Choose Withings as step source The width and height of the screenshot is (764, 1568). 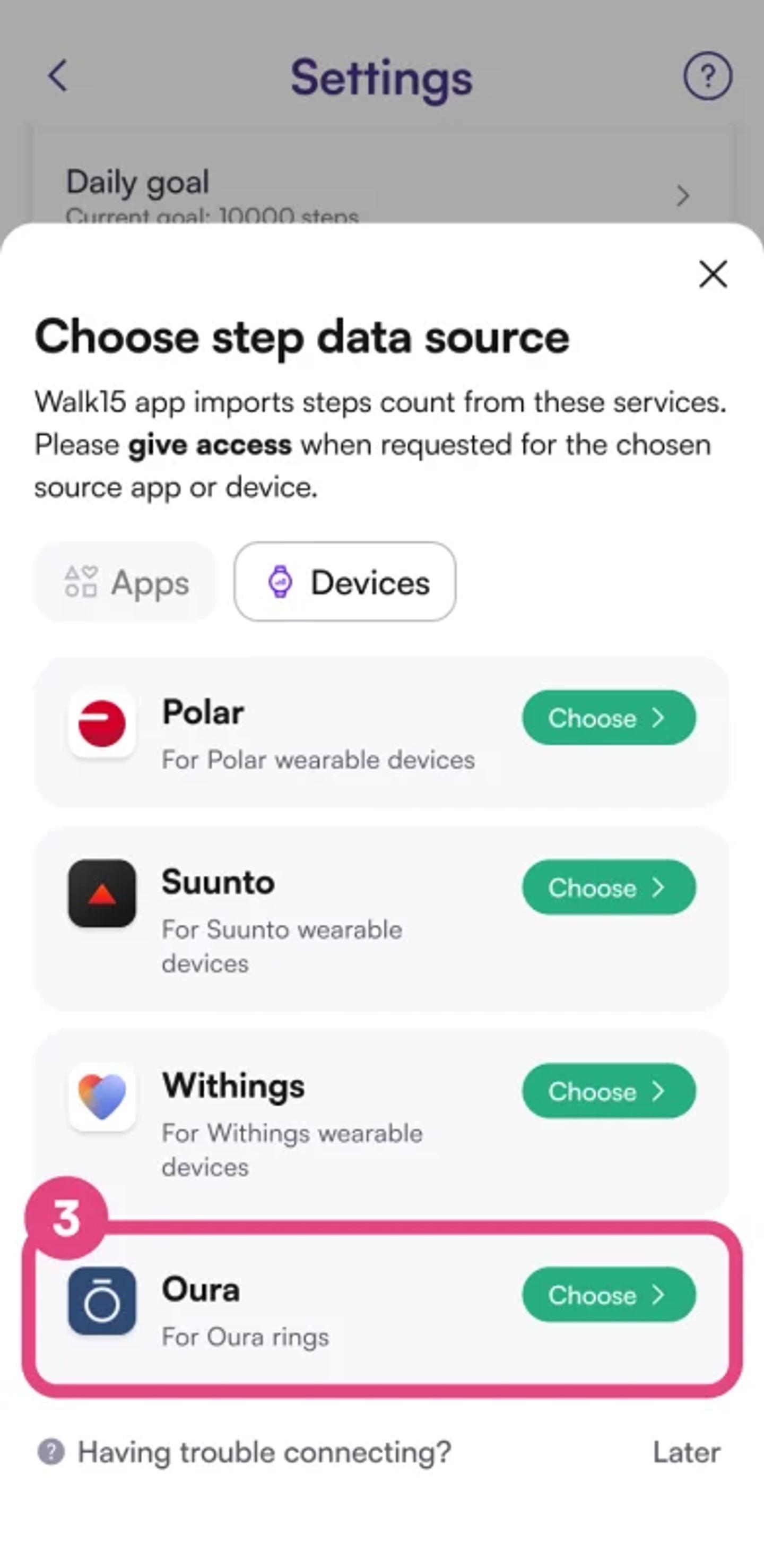coord(608,1091)
